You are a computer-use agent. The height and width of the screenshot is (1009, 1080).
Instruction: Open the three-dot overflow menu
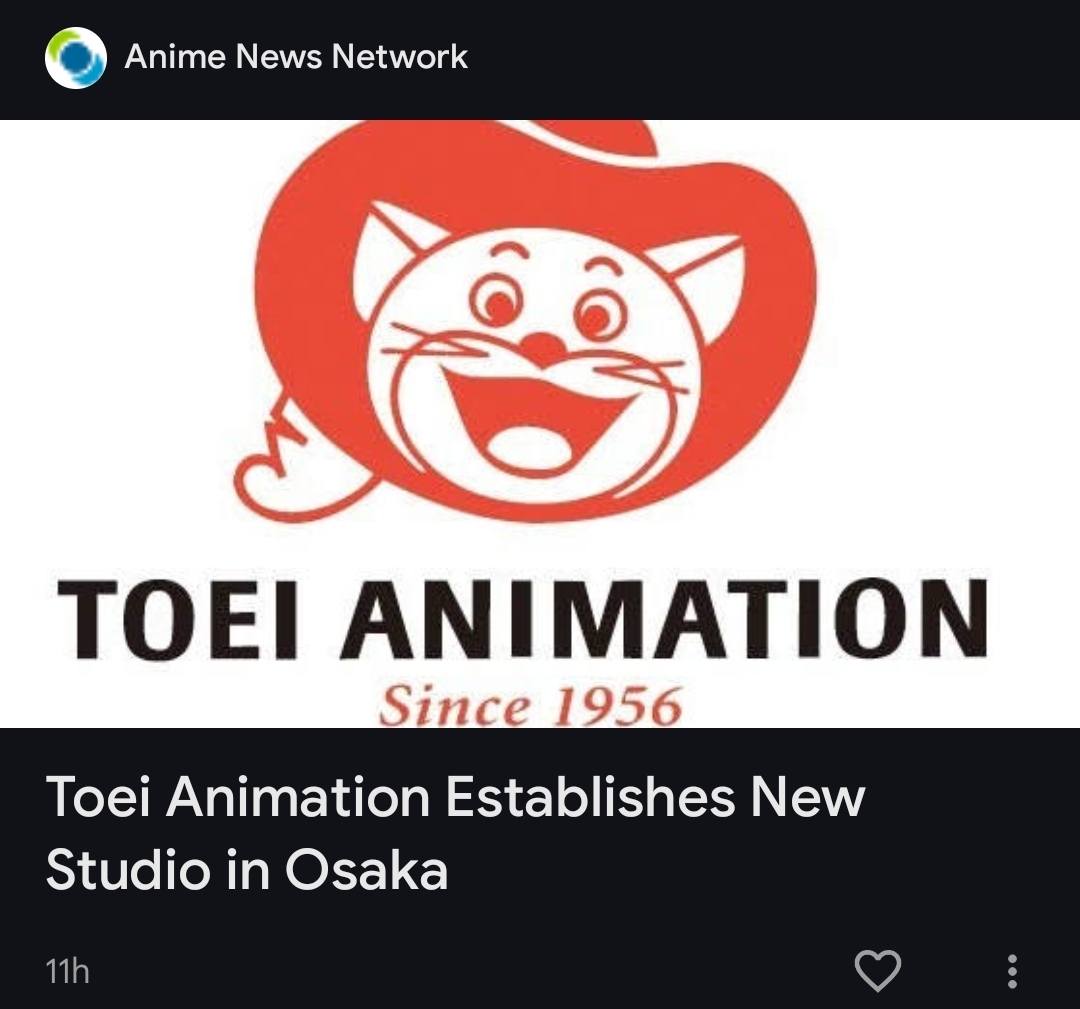1012,971
